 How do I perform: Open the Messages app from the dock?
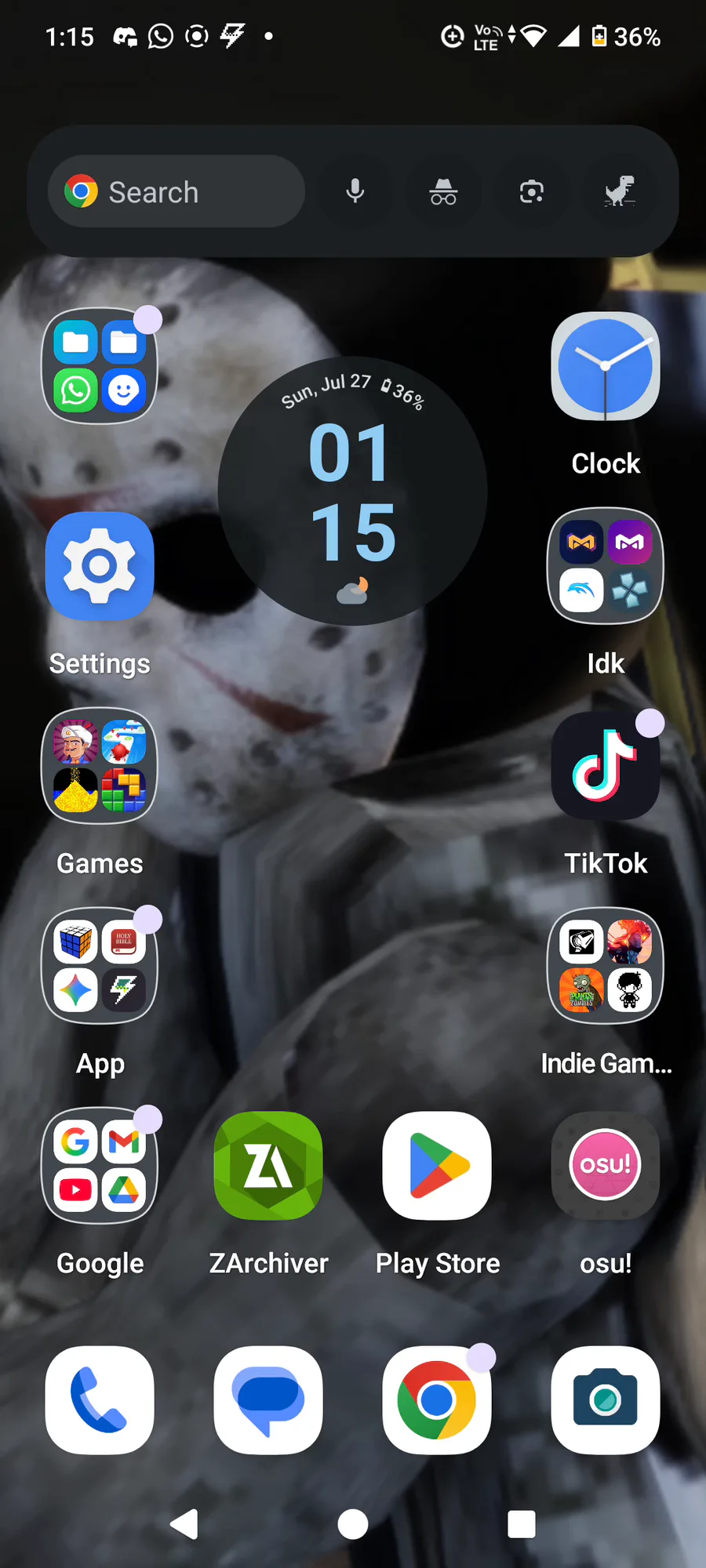268,1400
